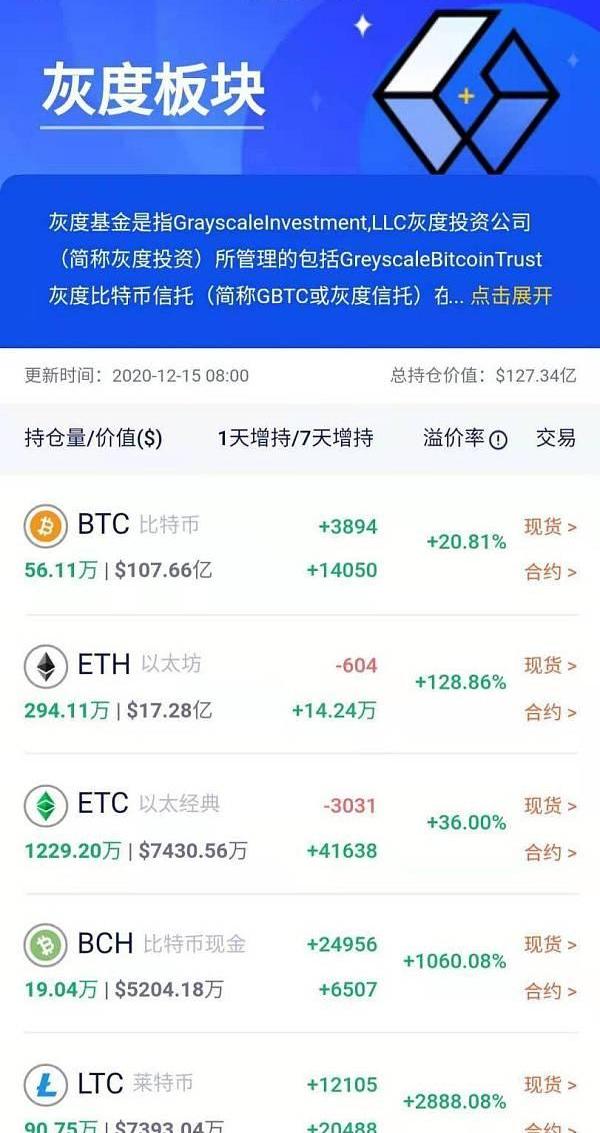Open BCH 合约 trading

[x=550, y=991]
